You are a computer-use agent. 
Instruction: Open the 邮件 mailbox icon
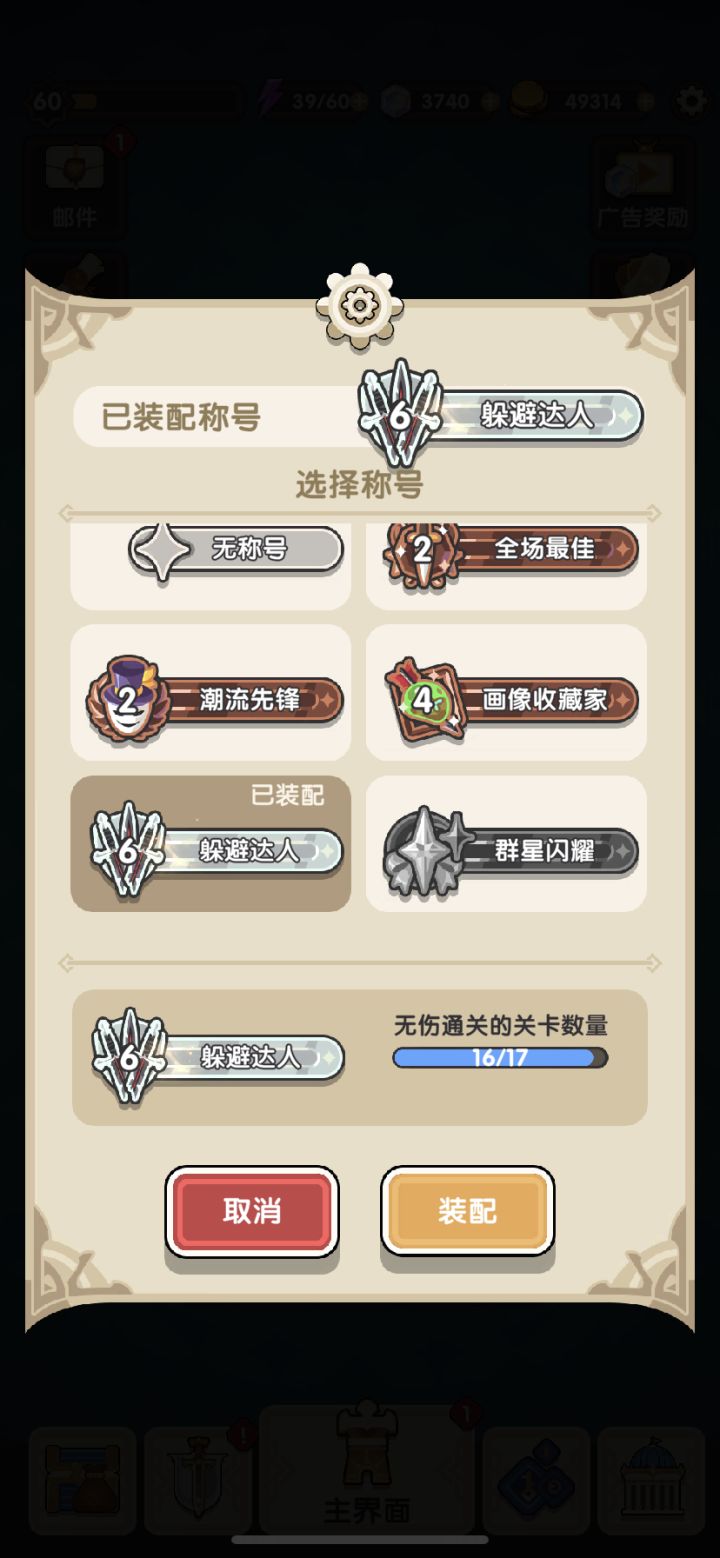[75, 180]
